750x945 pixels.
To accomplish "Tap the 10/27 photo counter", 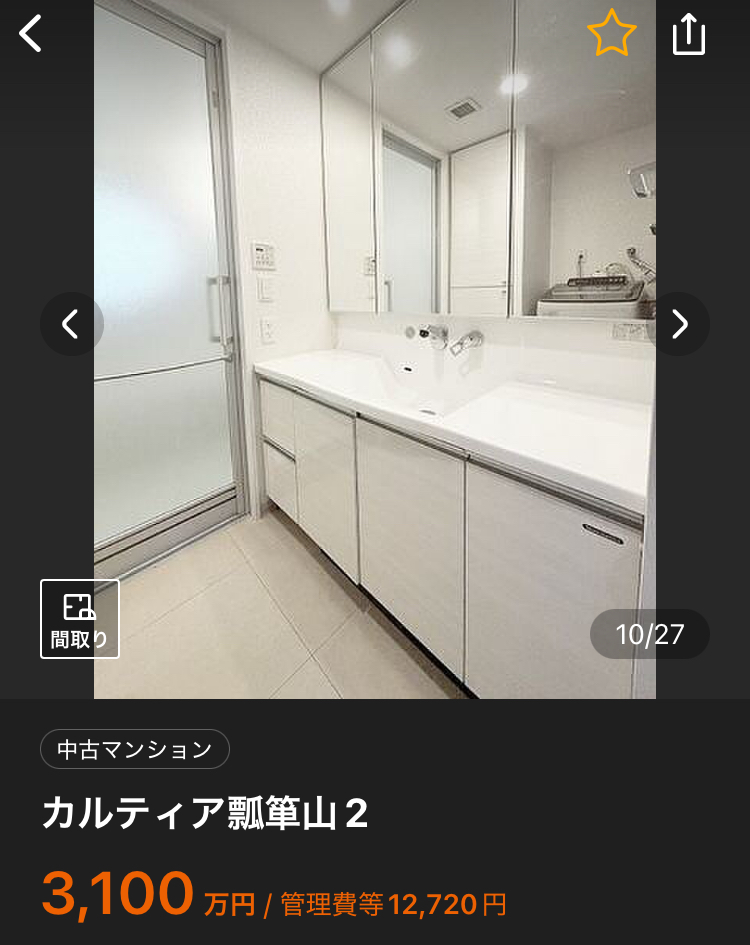I will tap(648, 634).
